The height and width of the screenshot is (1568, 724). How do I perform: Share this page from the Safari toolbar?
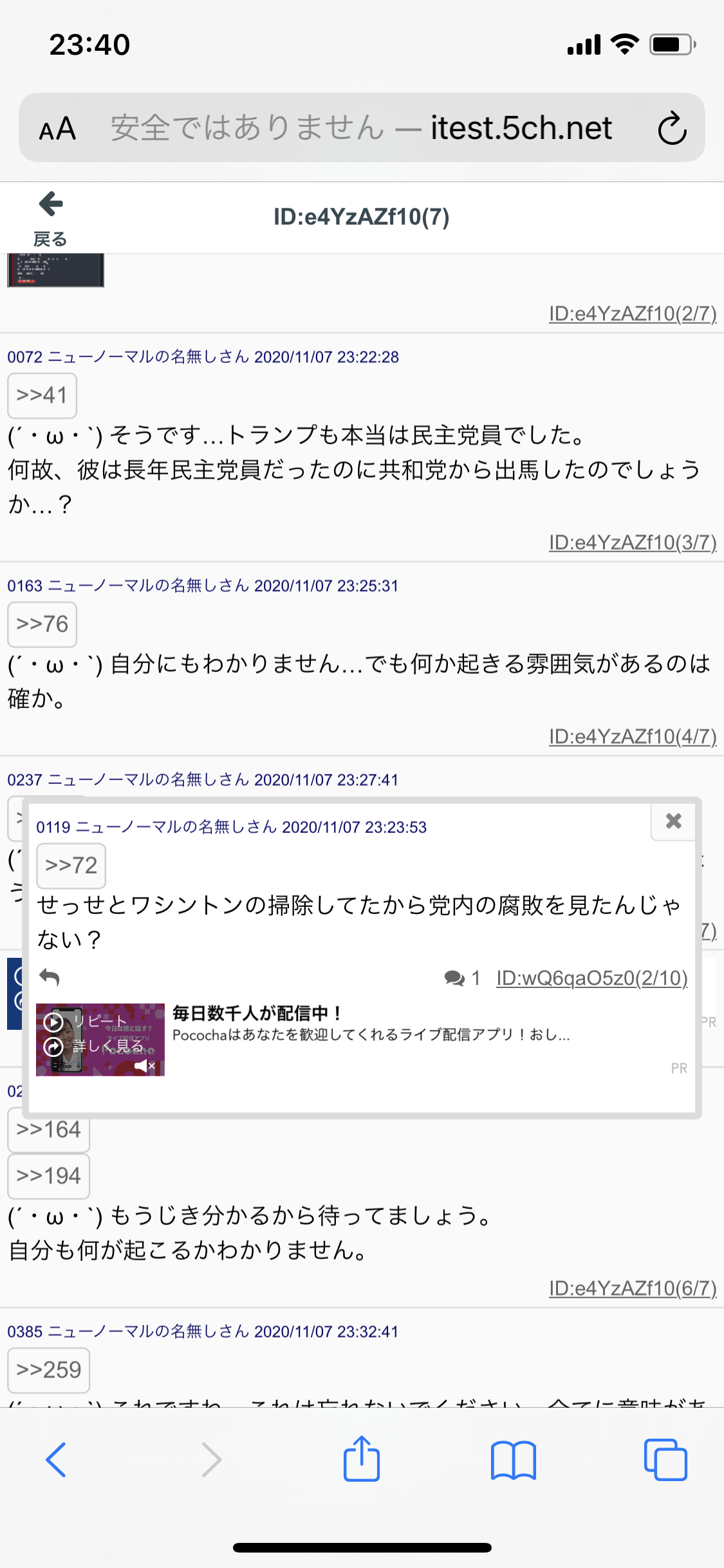(362, 1460)
